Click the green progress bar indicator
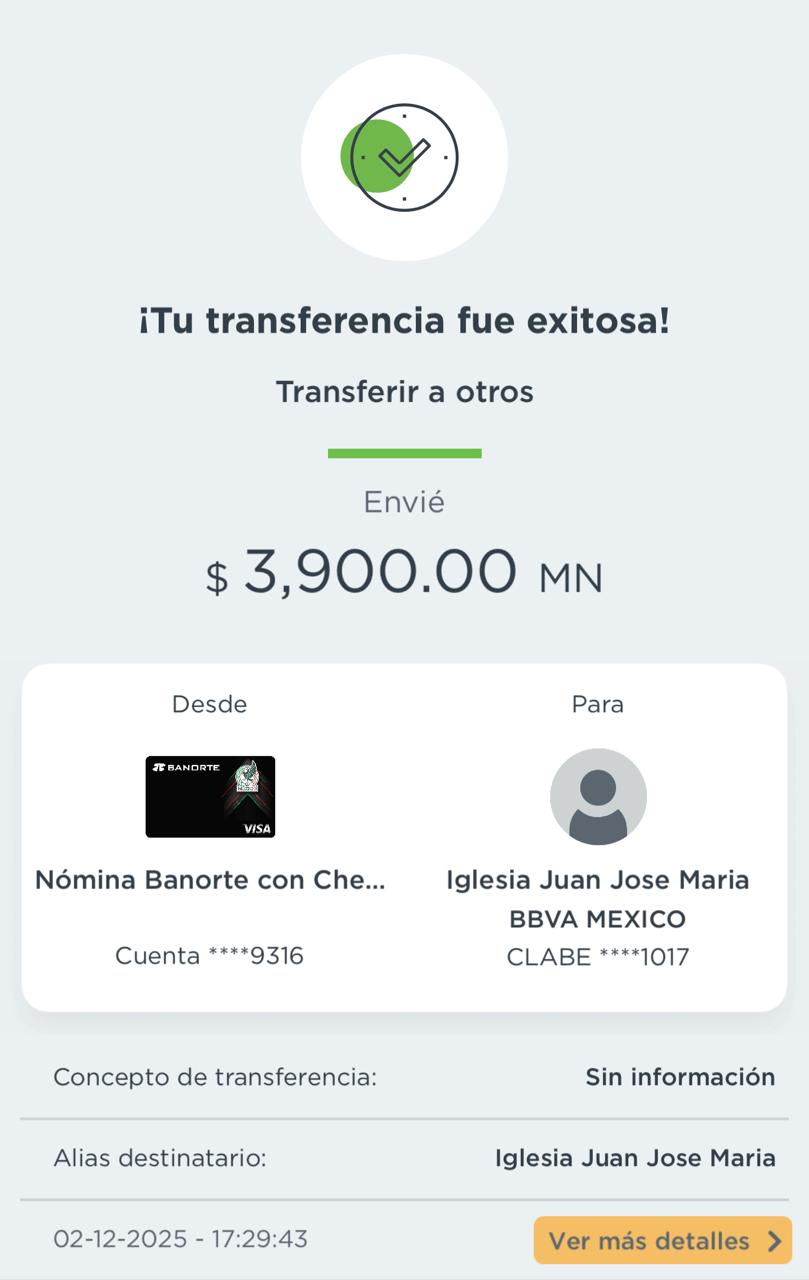This screenshot has height=1280, width=809. click(x=404, y=453)
